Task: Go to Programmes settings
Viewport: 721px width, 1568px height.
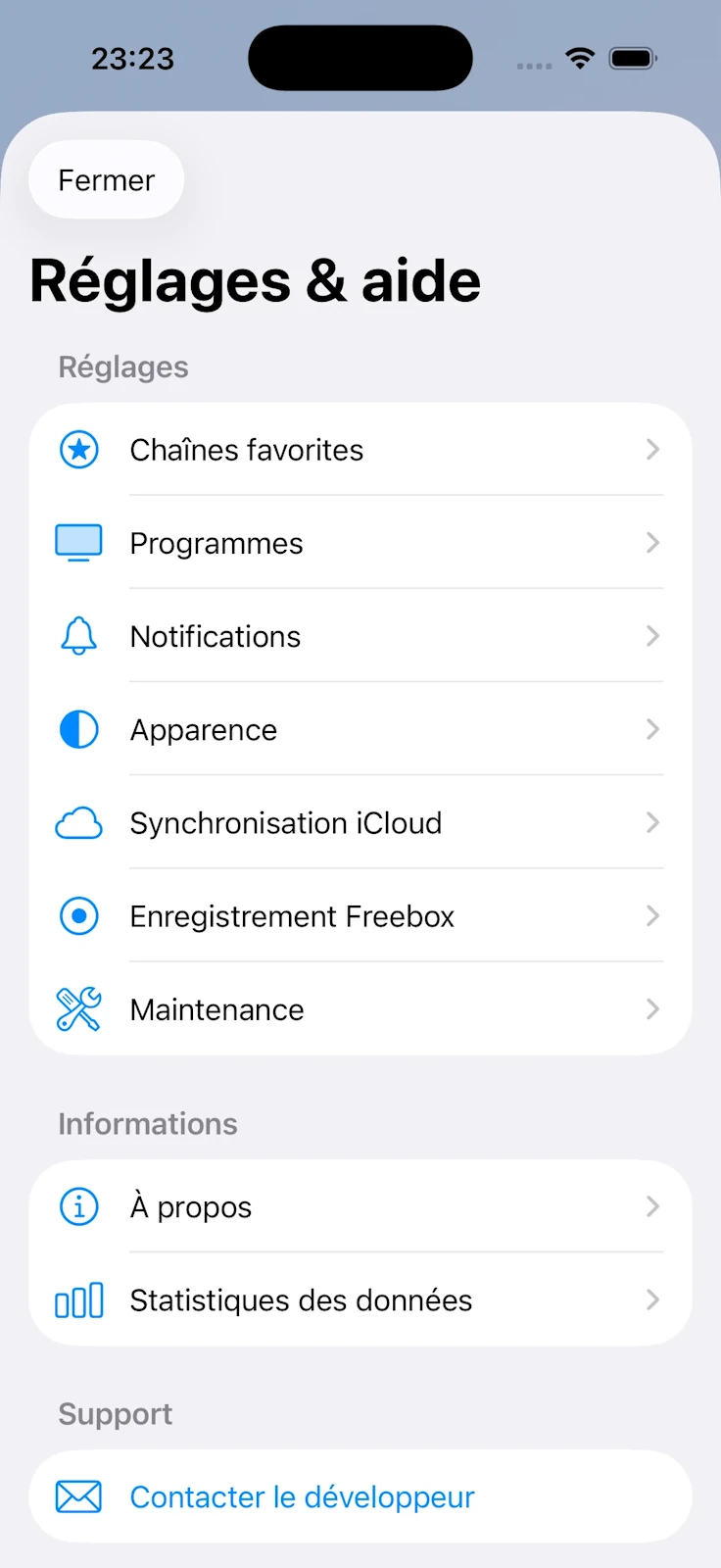Action: pos(360,543)
